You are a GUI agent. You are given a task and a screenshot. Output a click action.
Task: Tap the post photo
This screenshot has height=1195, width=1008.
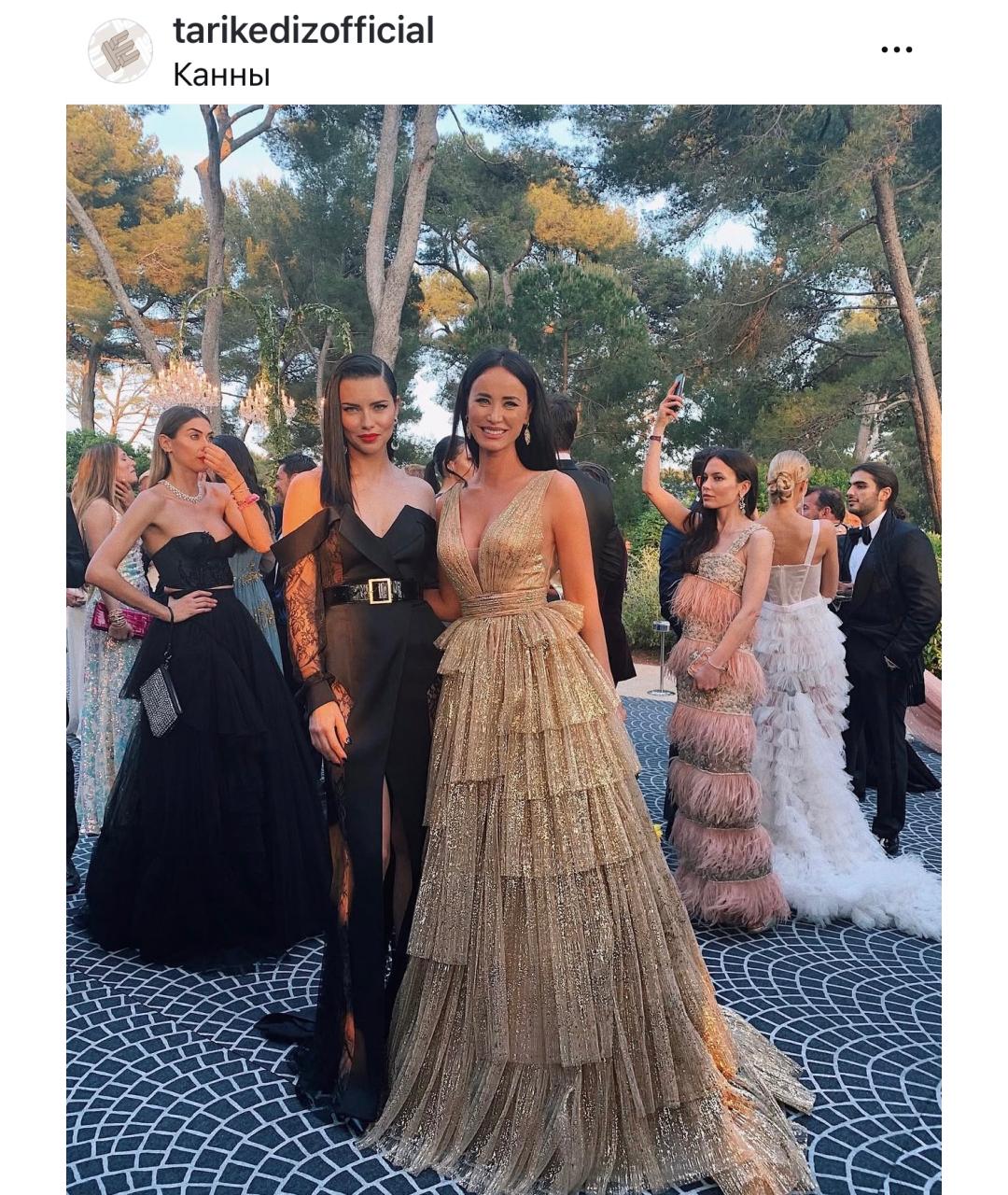504,644
